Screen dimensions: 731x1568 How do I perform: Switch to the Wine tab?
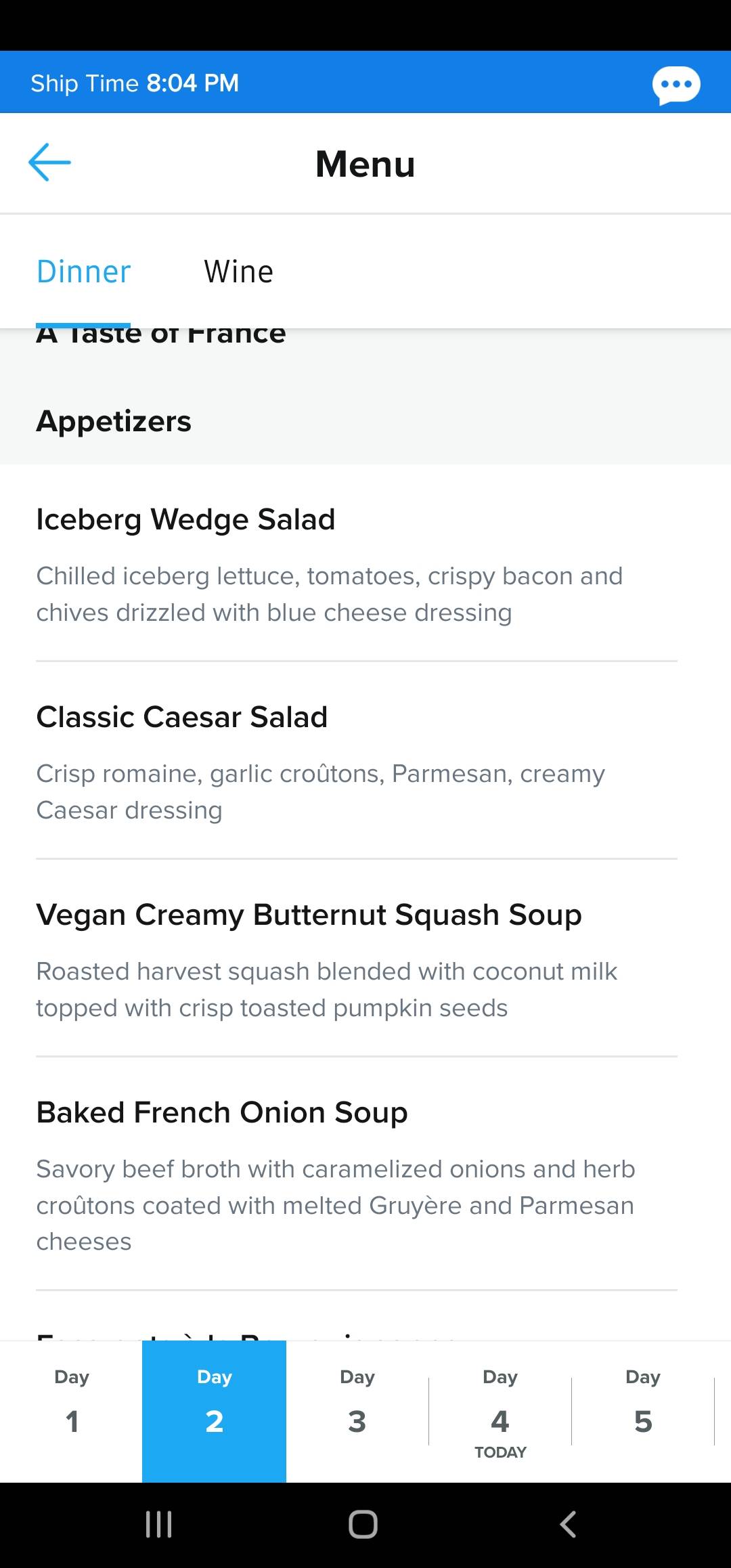tap(239, 271)
